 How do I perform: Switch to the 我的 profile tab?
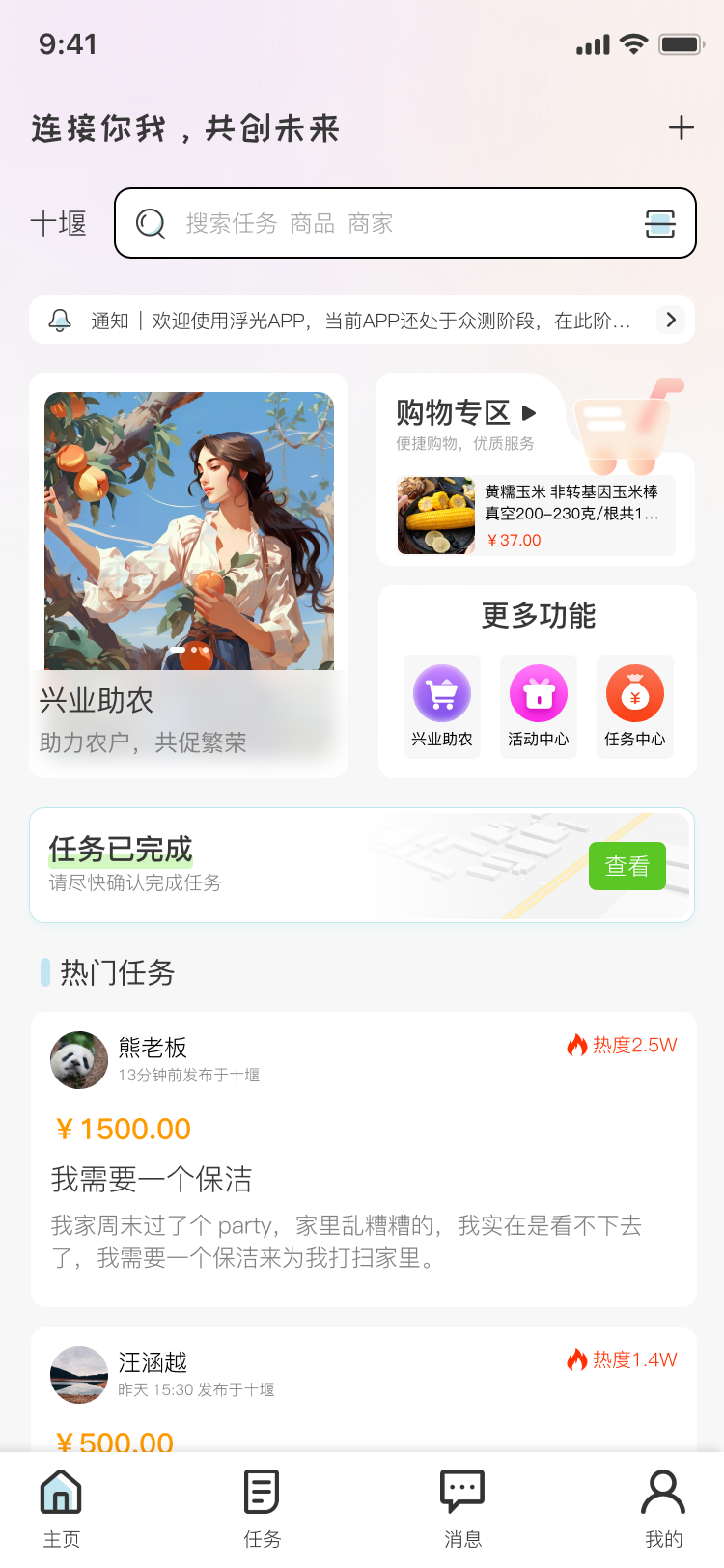tap(663, 1508)
